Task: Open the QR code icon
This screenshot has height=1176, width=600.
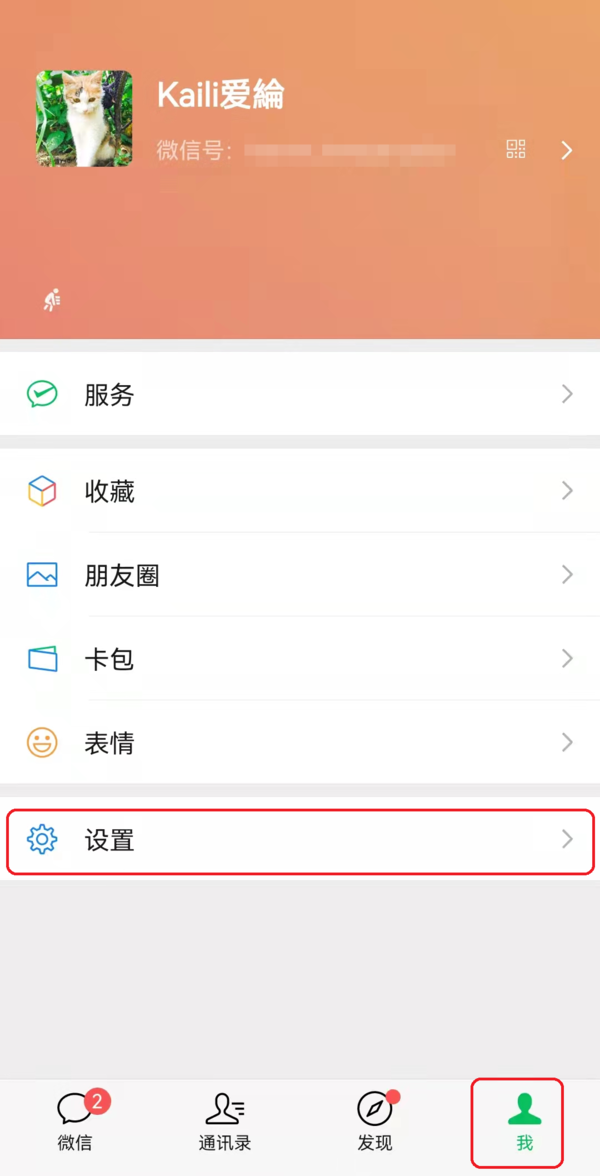Action: (x=516, y=150)
